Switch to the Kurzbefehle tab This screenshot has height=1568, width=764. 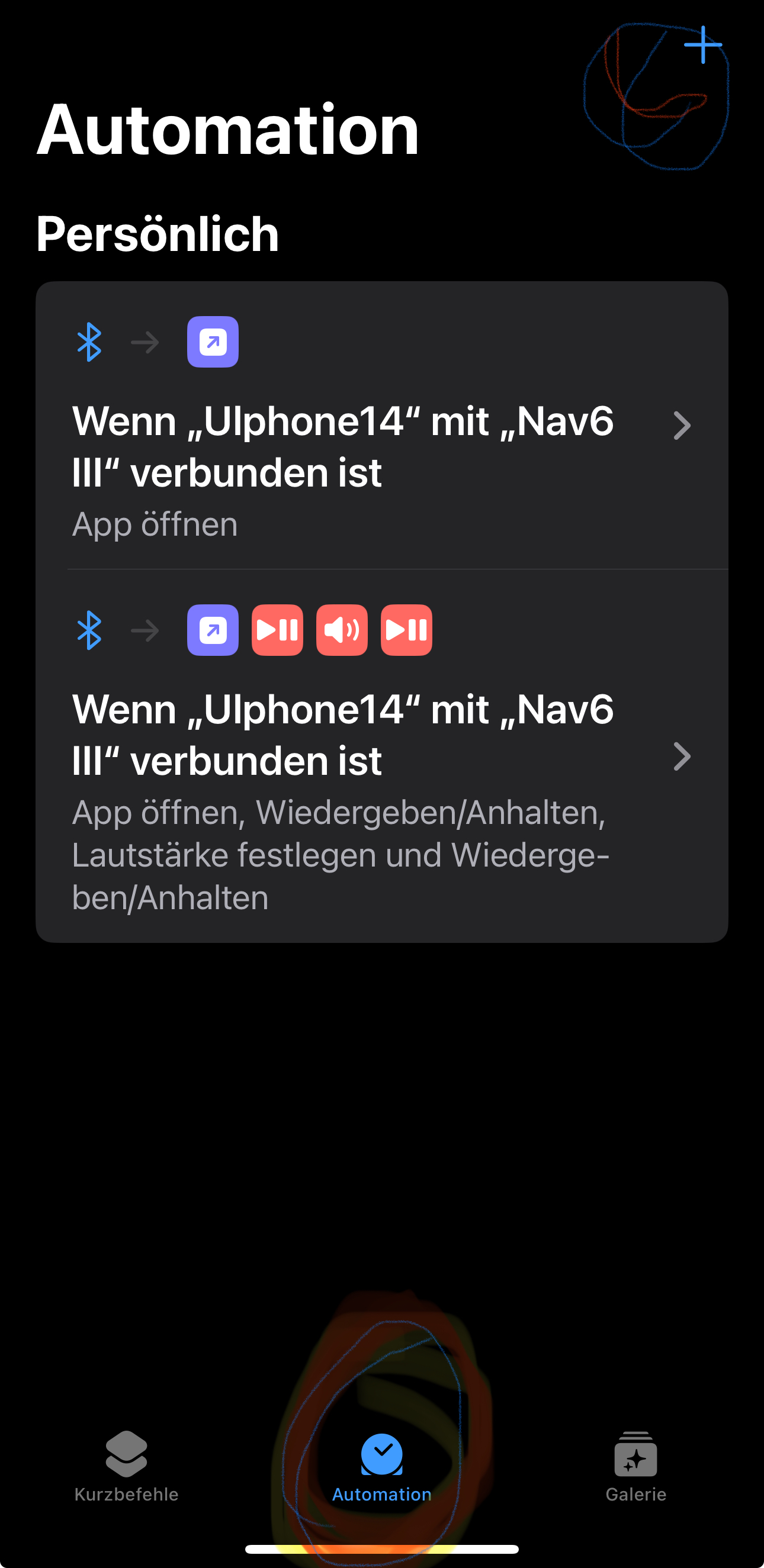[x=126, y=1466]
